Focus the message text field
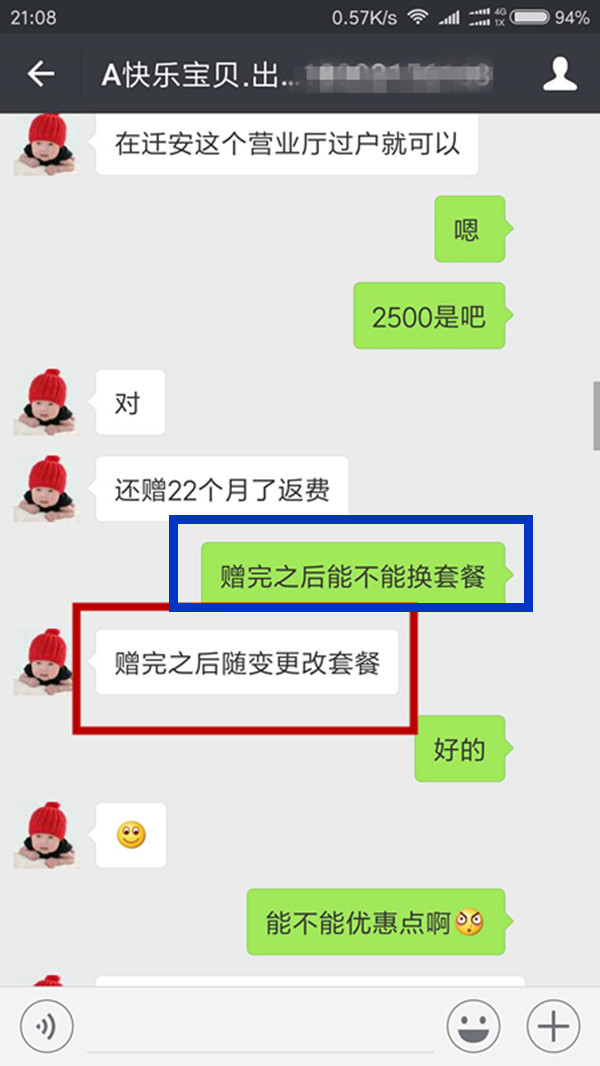This screenshot has width=600, height=1066. 260,1027
